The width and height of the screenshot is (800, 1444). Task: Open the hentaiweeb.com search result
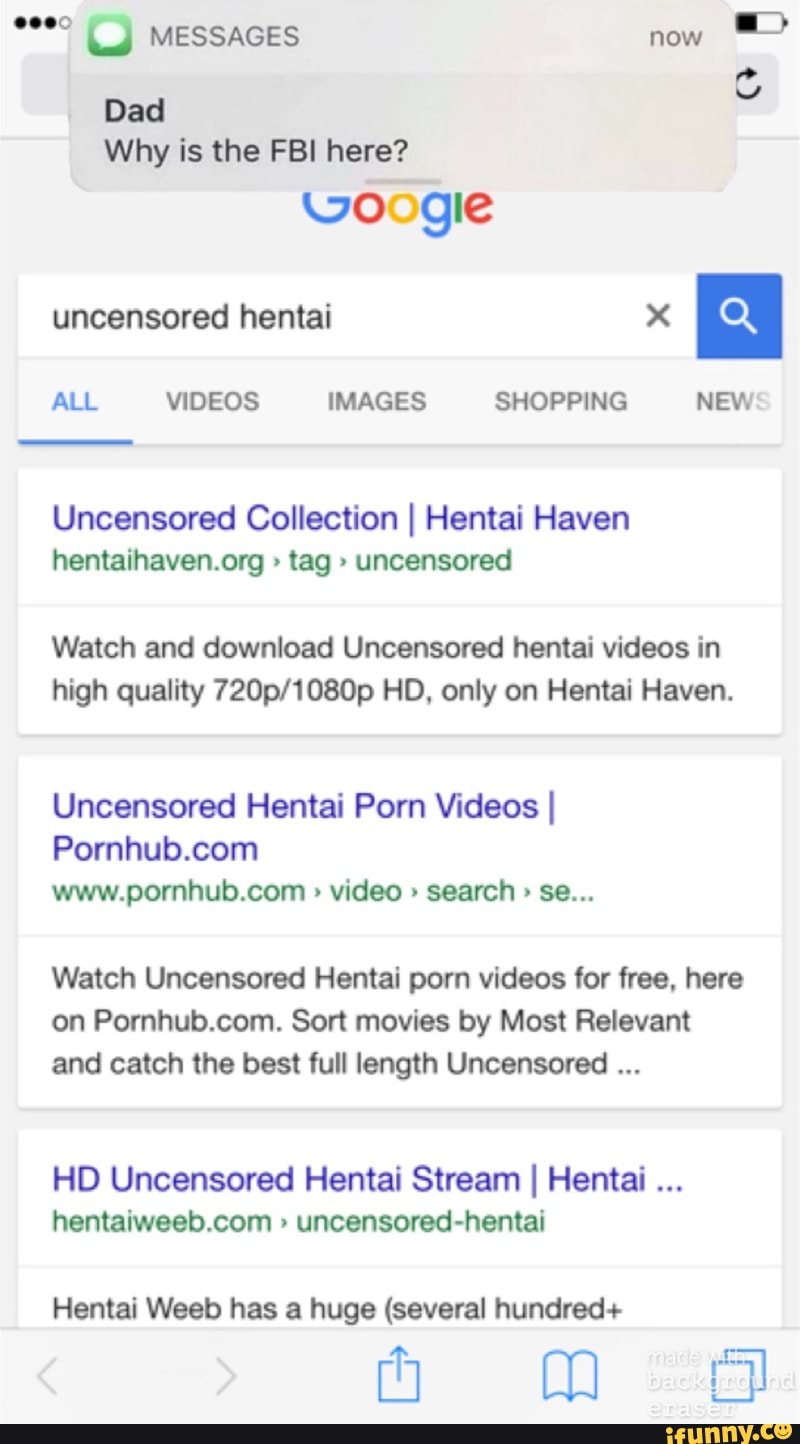pos(366,1180)
